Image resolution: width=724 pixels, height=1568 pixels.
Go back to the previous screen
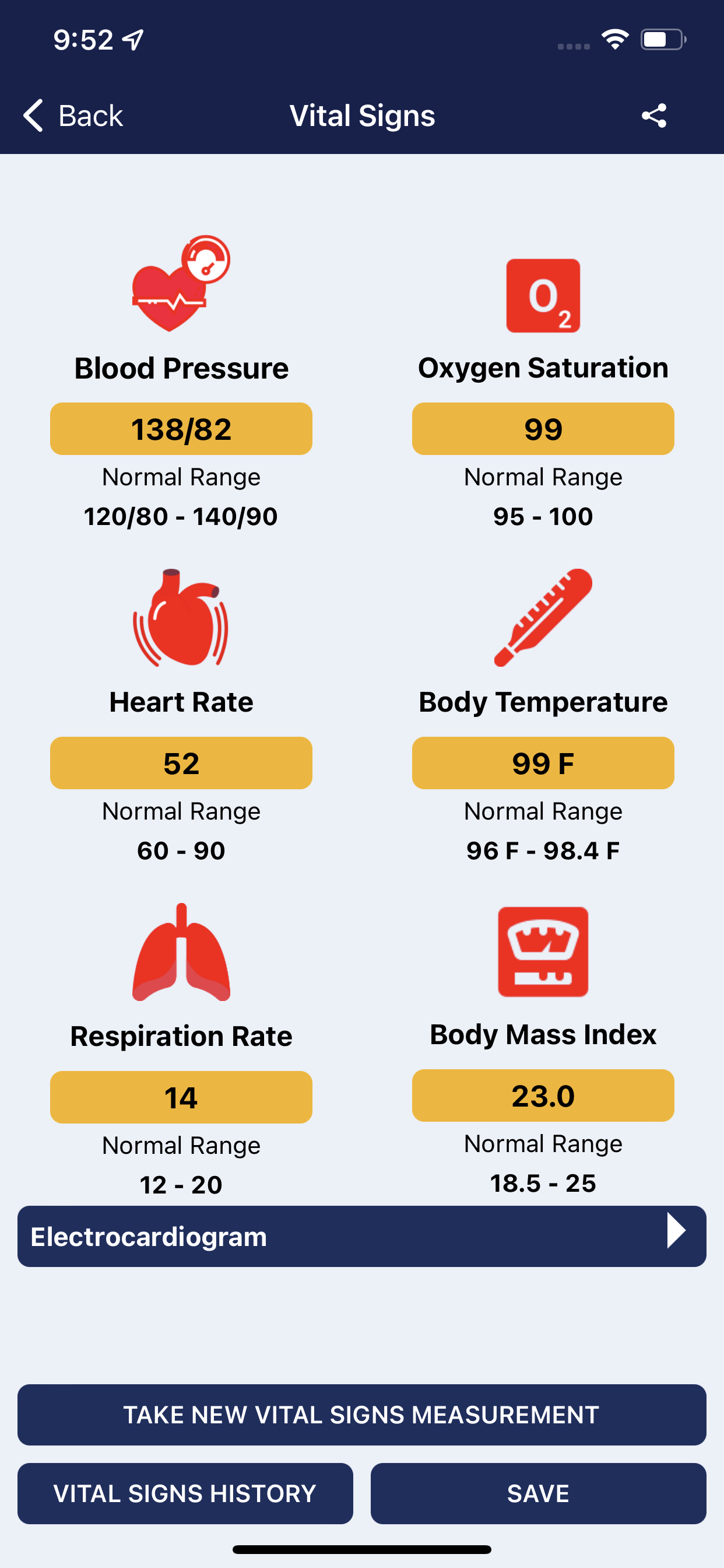tap(73, 116)
